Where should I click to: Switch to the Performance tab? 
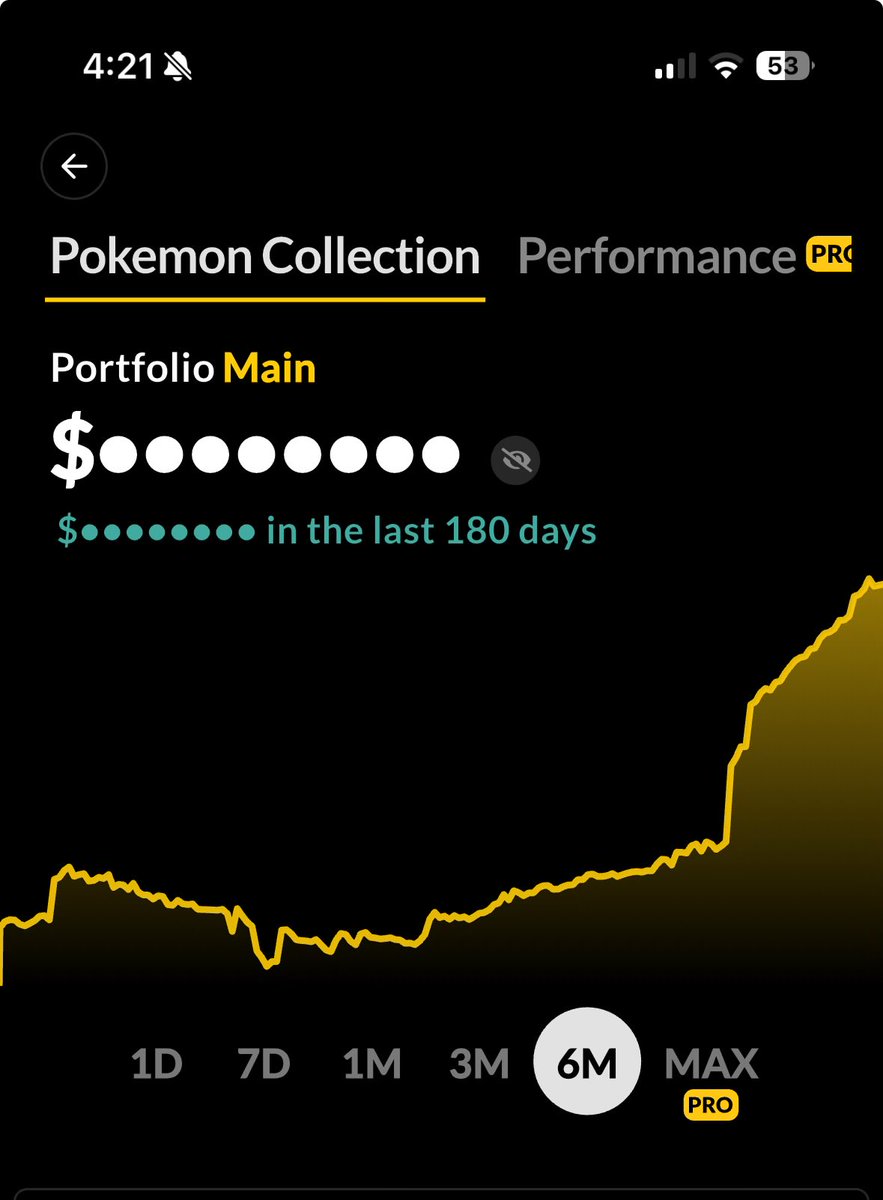point(657,257)
